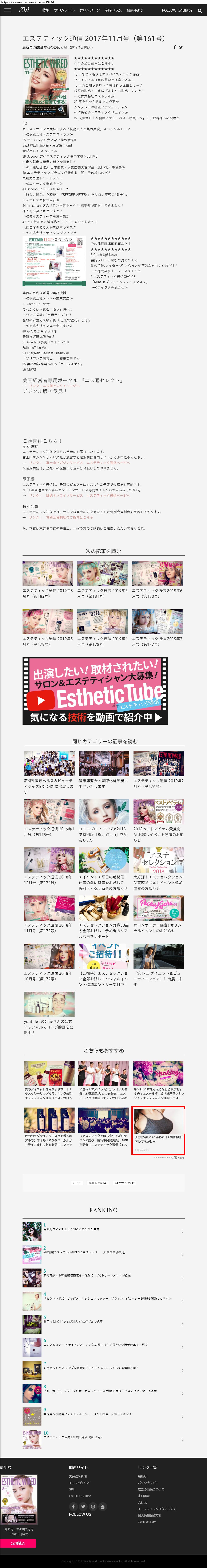Share article on Twitter
This screenshot has width=207, height=1568.
click(181, 47)
